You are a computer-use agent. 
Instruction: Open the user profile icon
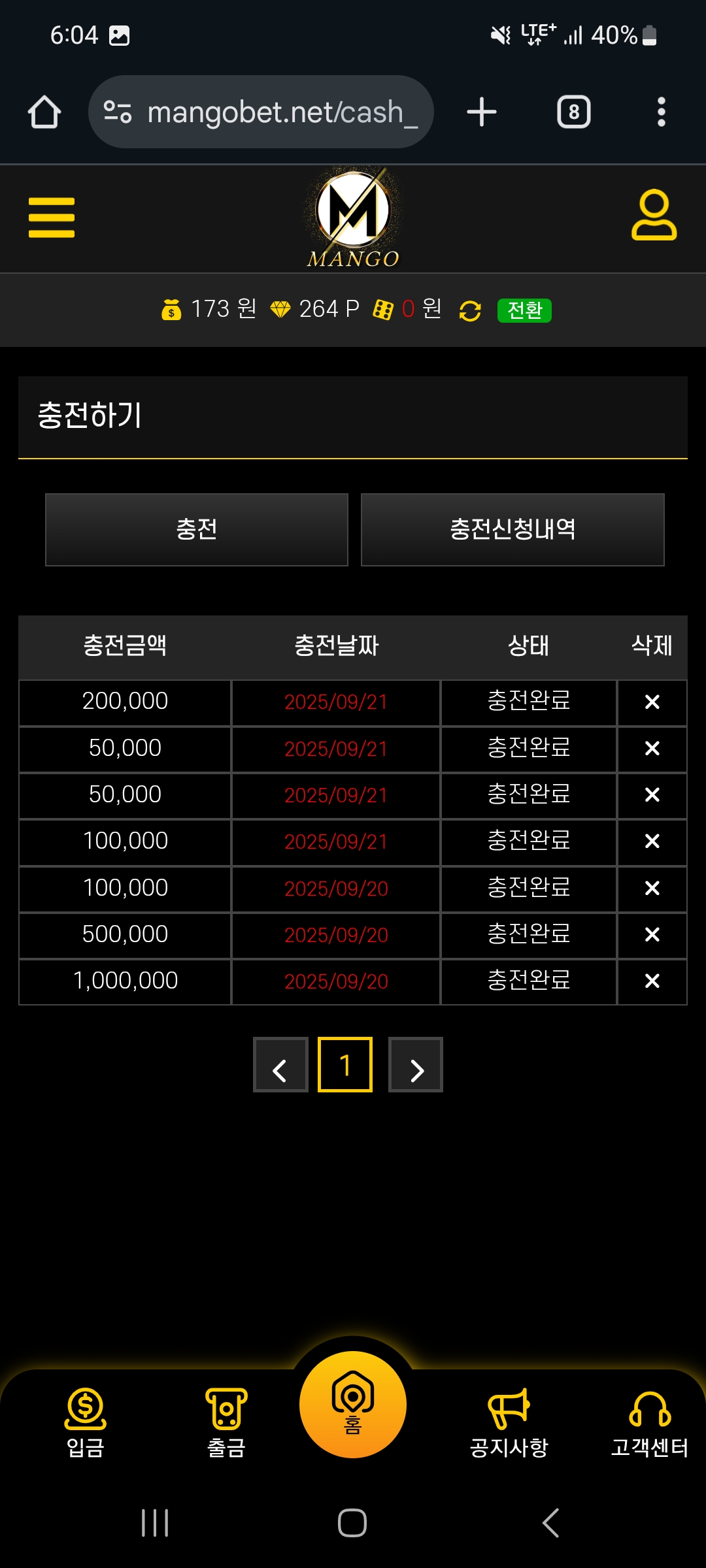(x=654, y=216)
